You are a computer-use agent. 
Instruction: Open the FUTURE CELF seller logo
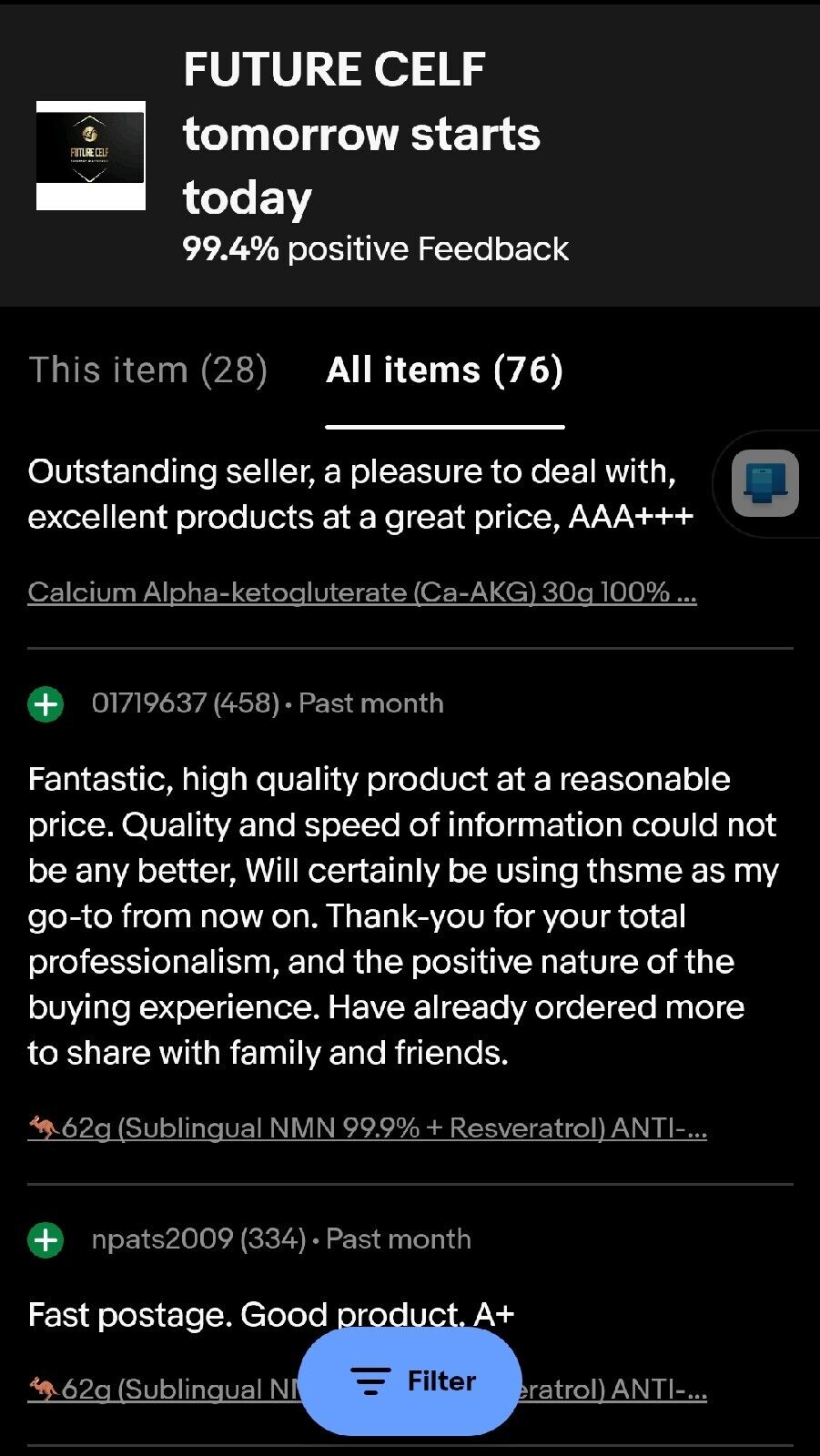point(91,156)
